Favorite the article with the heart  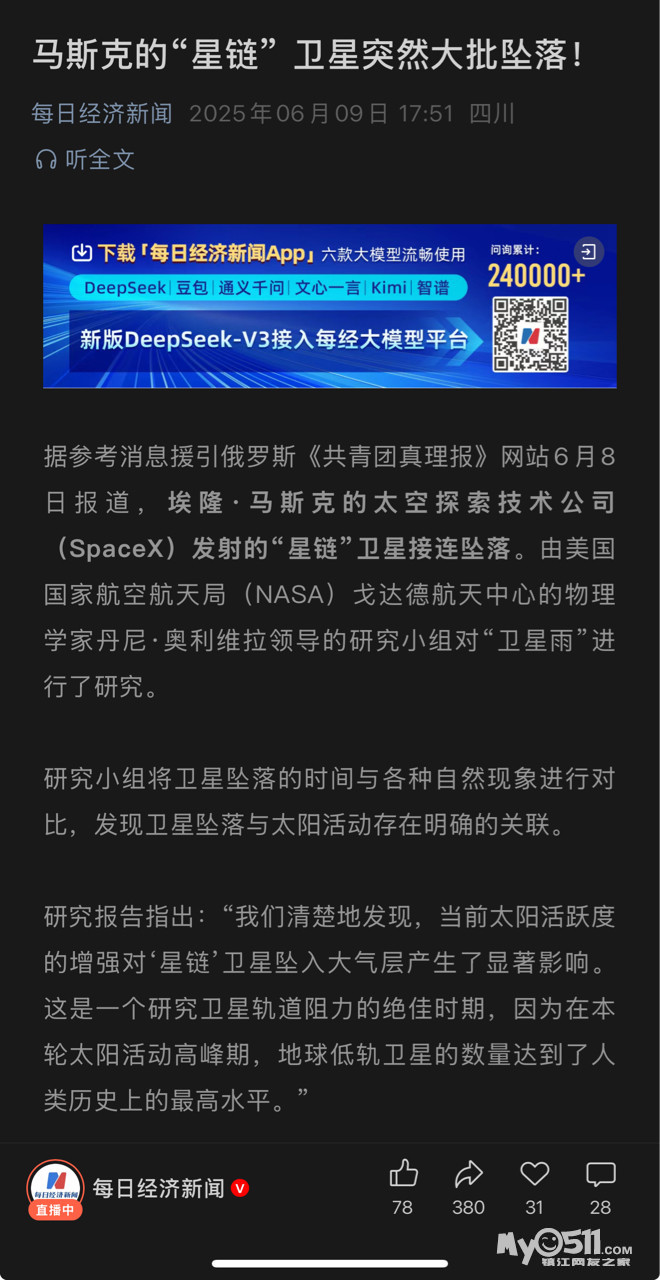535,1175
